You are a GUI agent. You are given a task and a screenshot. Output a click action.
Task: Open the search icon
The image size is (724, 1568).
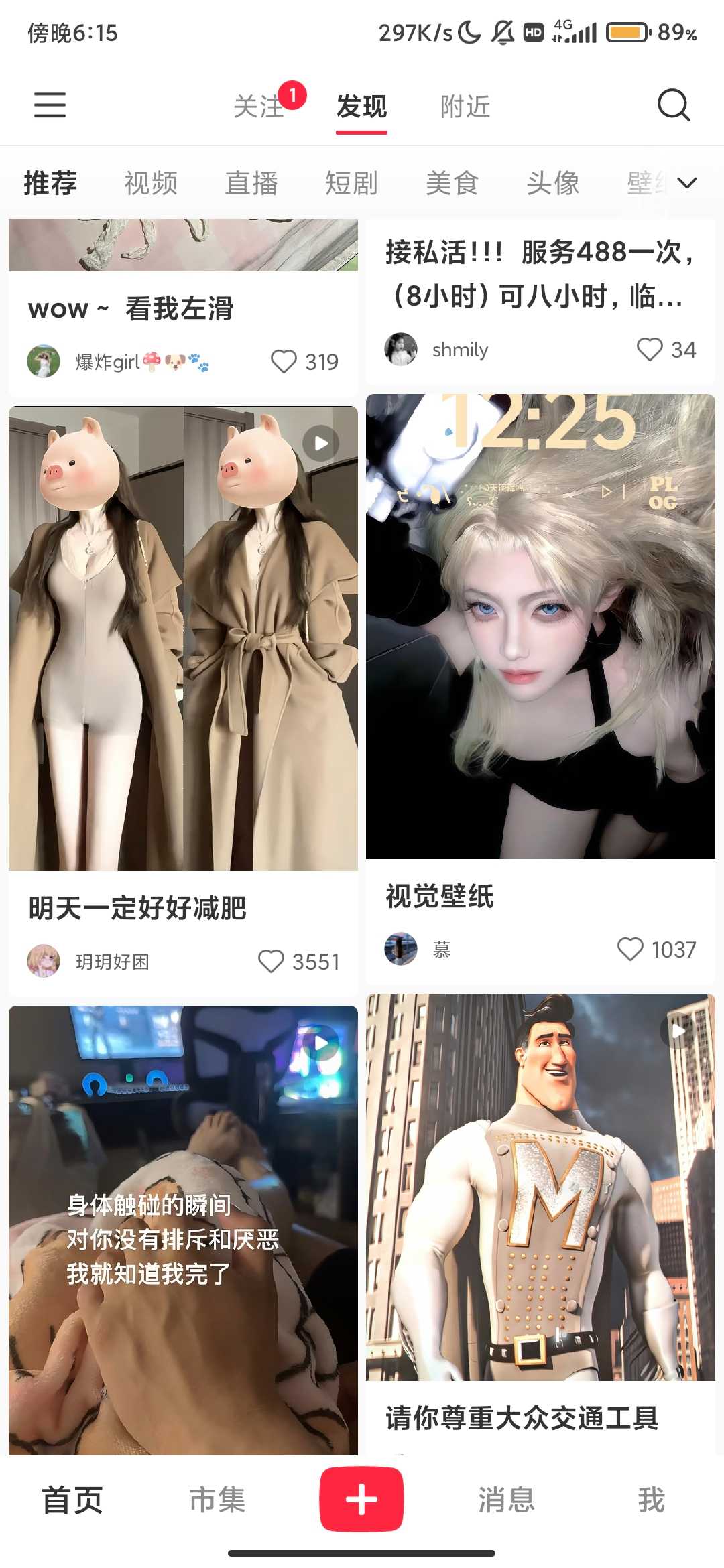673,105
